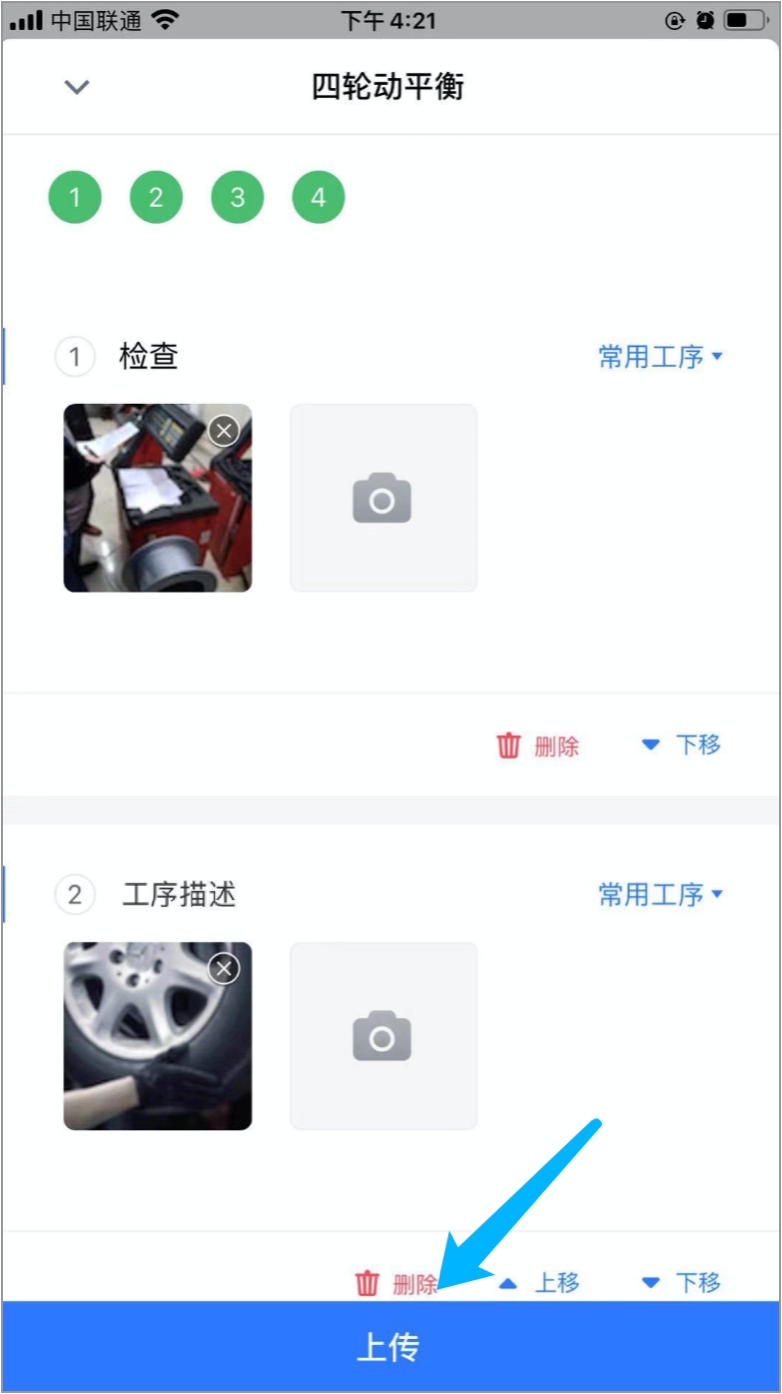Remove the wheel photo in step 2
Image resolution: width=782 pixels, height=1394 pixels.
(224, 968)
